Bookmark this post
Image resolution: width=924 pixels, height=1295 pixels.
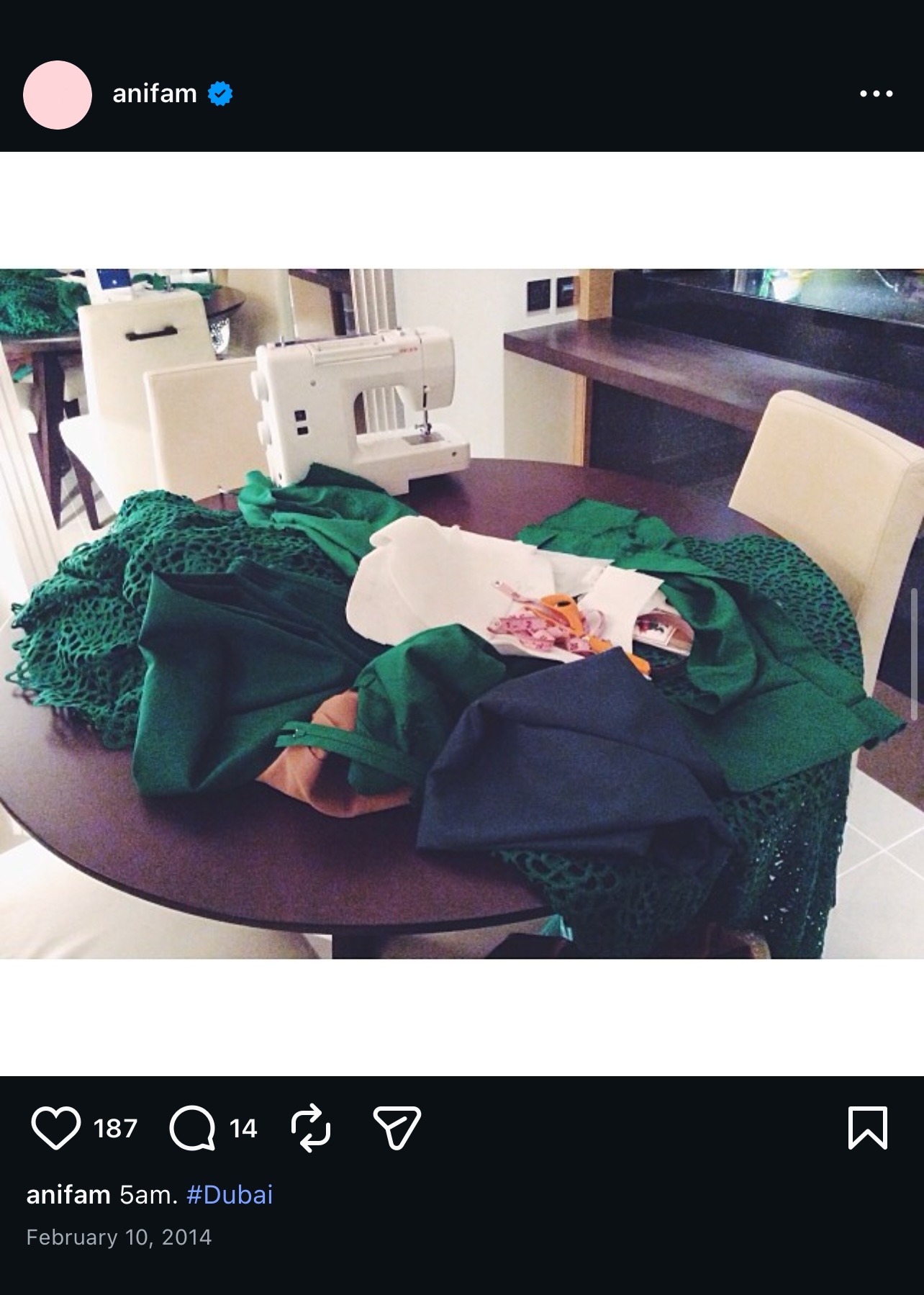(868, 1128)
